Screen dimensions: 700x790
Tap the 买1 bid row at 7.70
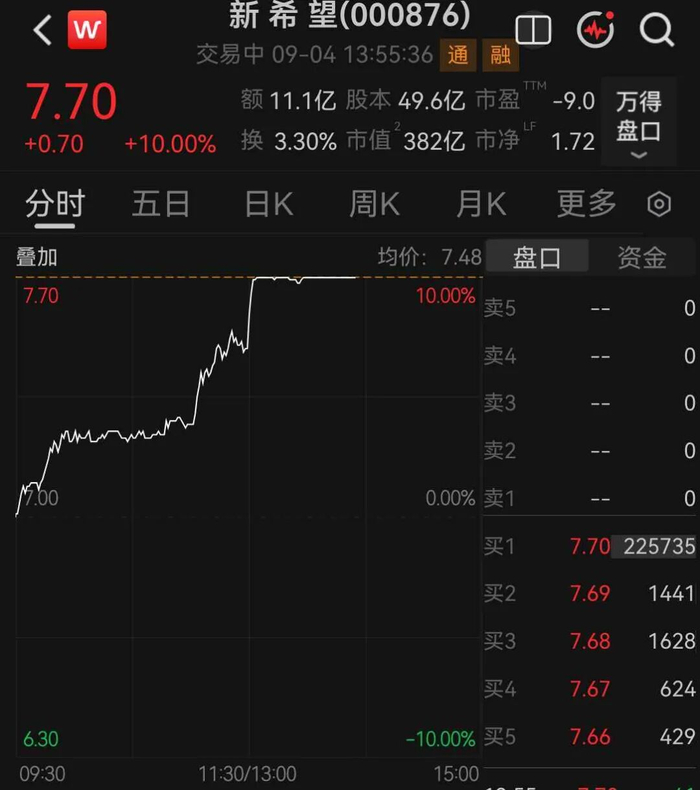coord(590,546)
